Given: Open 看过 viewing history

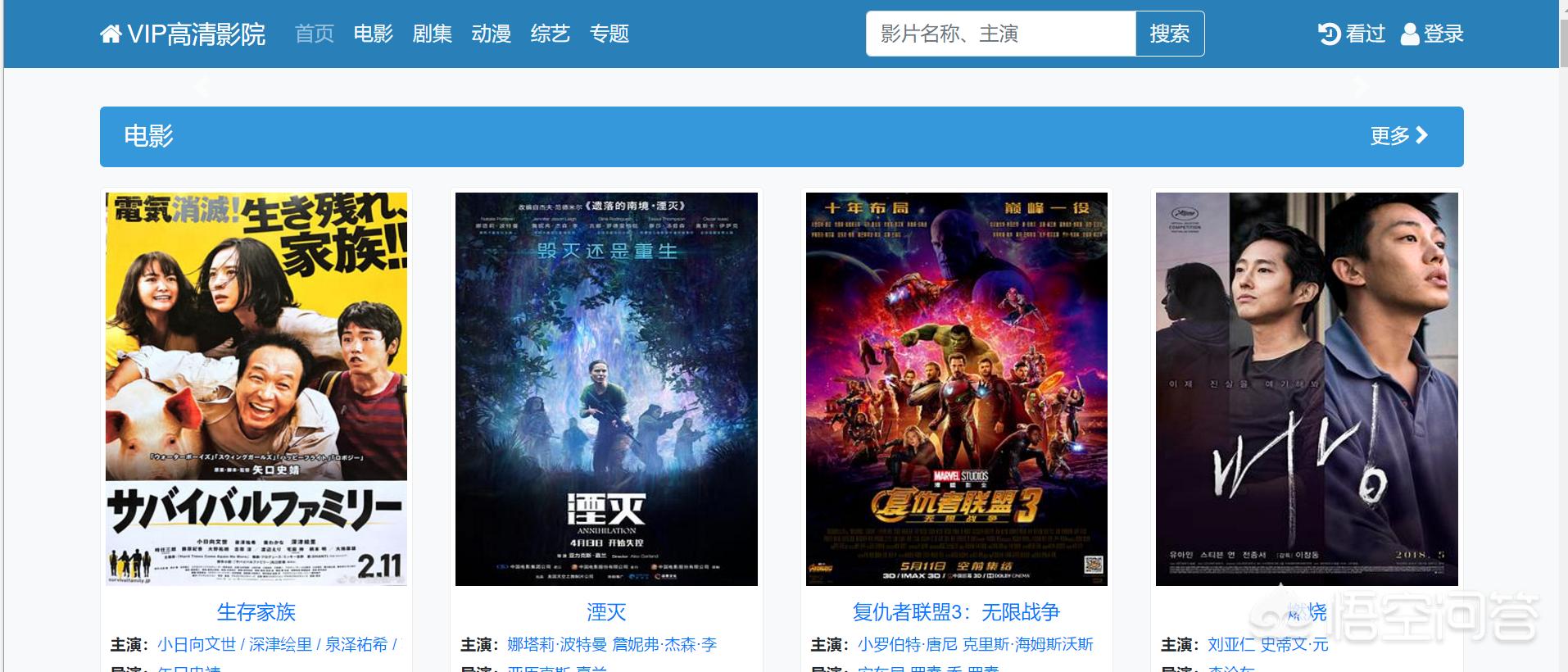Looking at the screenshot, I should 1352,34.
